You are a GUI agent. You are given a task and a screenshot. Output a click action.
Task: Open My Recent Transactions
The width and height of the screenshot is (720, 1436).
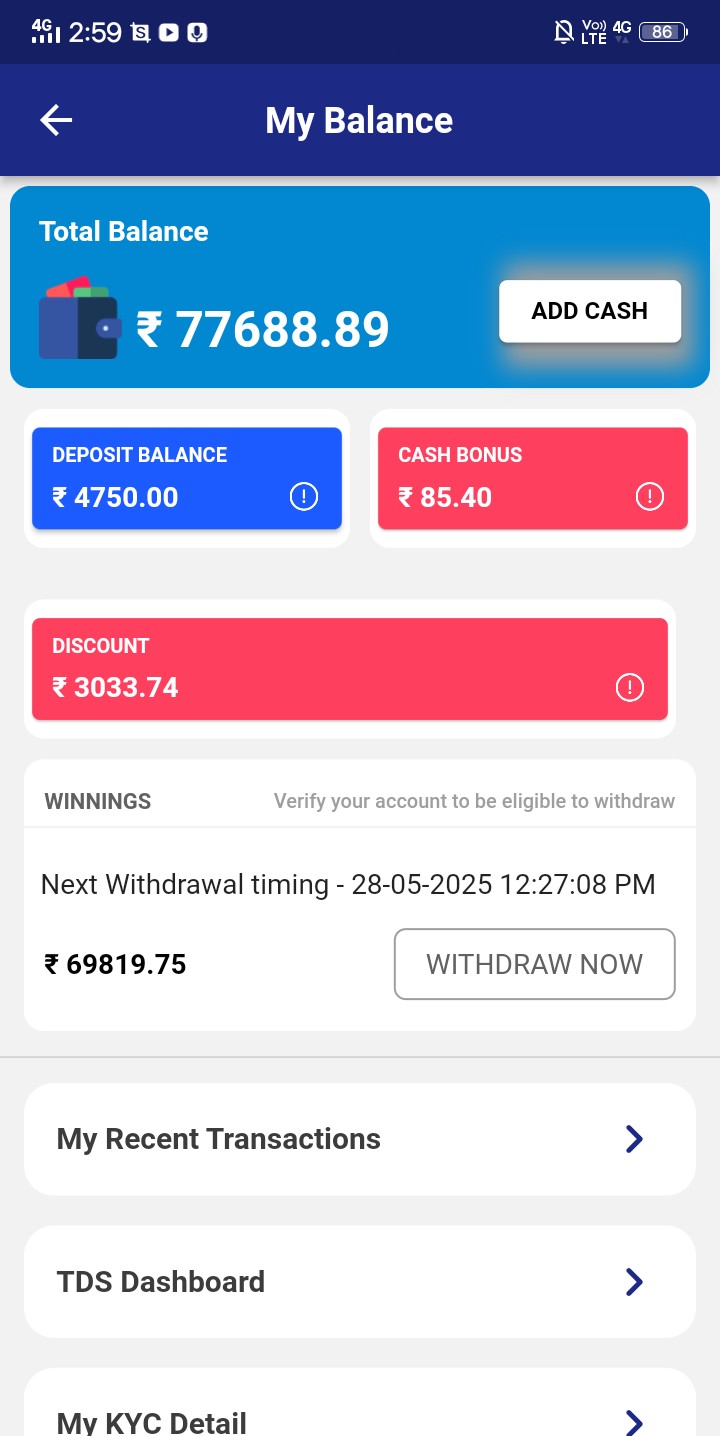tap(360, 1139)
